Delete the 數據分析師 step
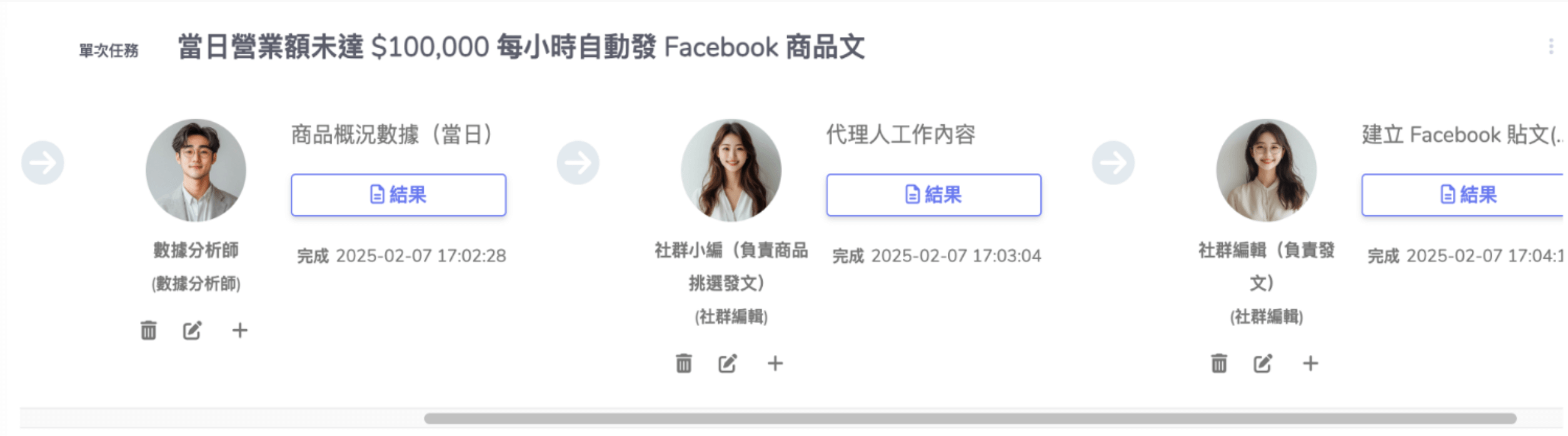1568x436 pixels. tap(148, 330)
